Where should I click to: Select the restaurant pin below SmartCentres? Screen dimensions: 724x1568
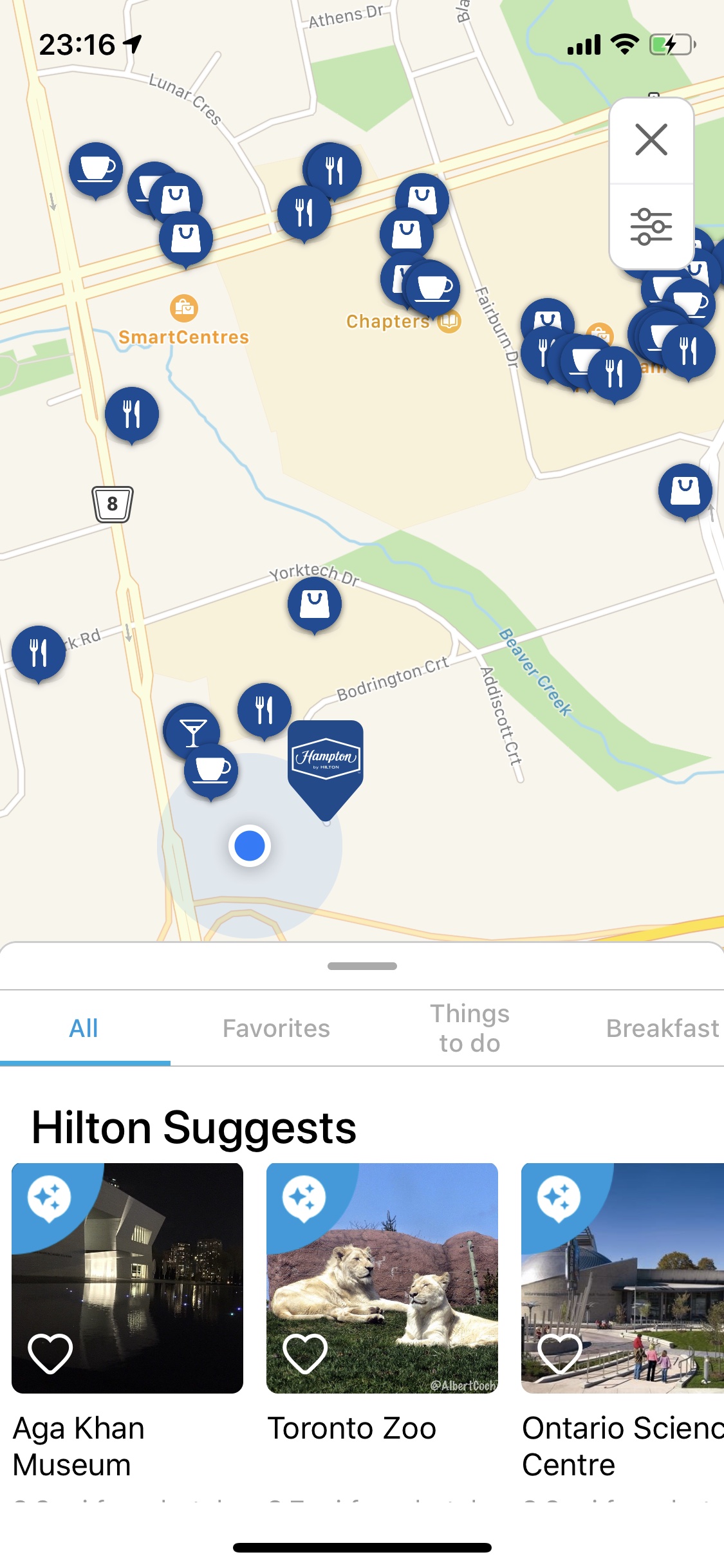[132, 413]
